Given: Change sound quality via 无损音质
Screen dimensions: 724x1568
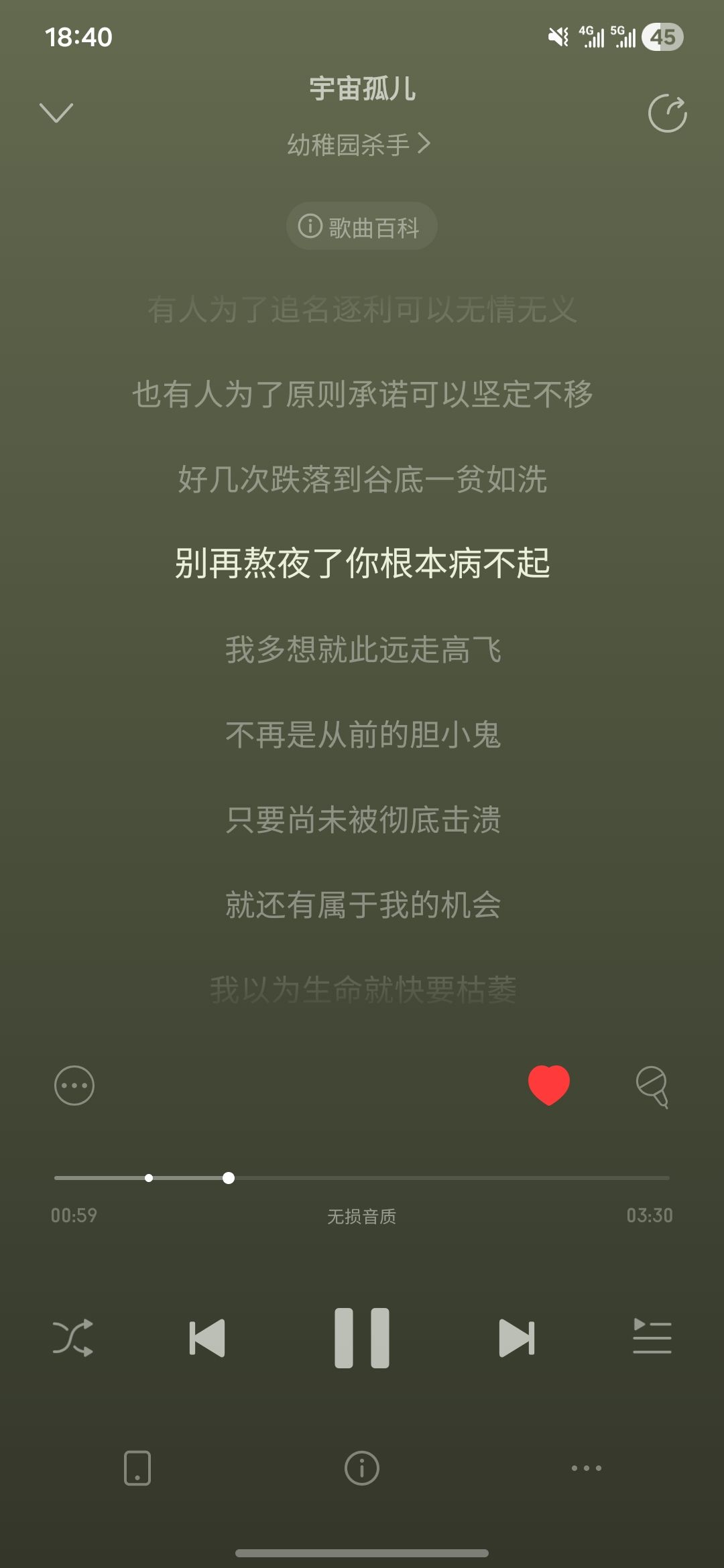Looking at the screenshot, I should 362,1216.
